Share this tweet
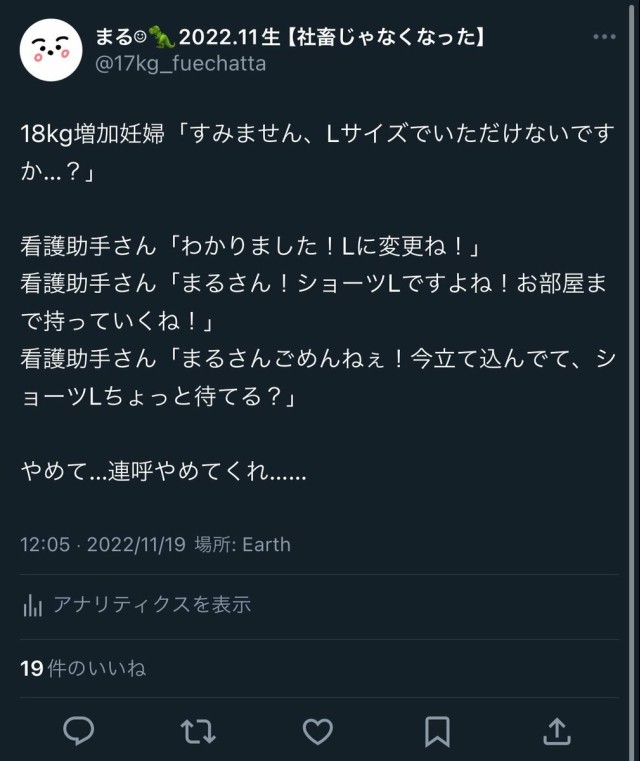This screenshot has width=640, height=761. (557, 731)
